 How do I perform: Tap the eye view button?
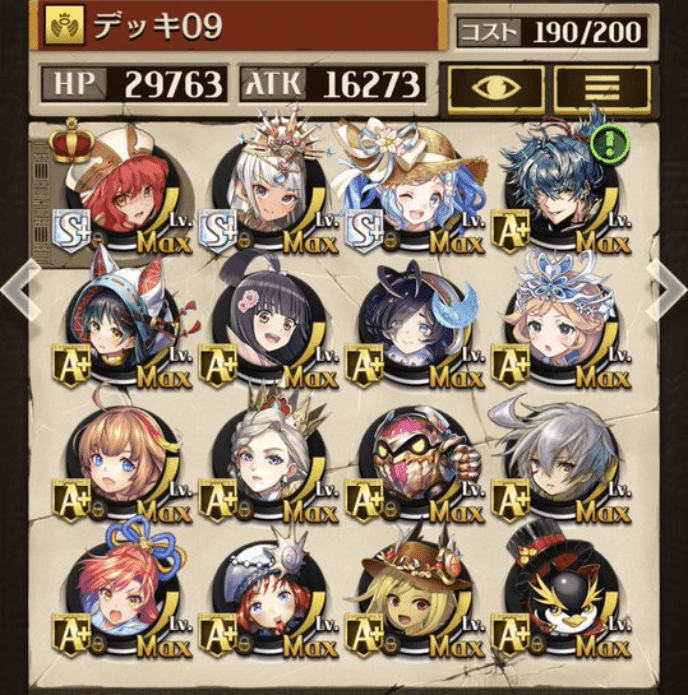496,87
